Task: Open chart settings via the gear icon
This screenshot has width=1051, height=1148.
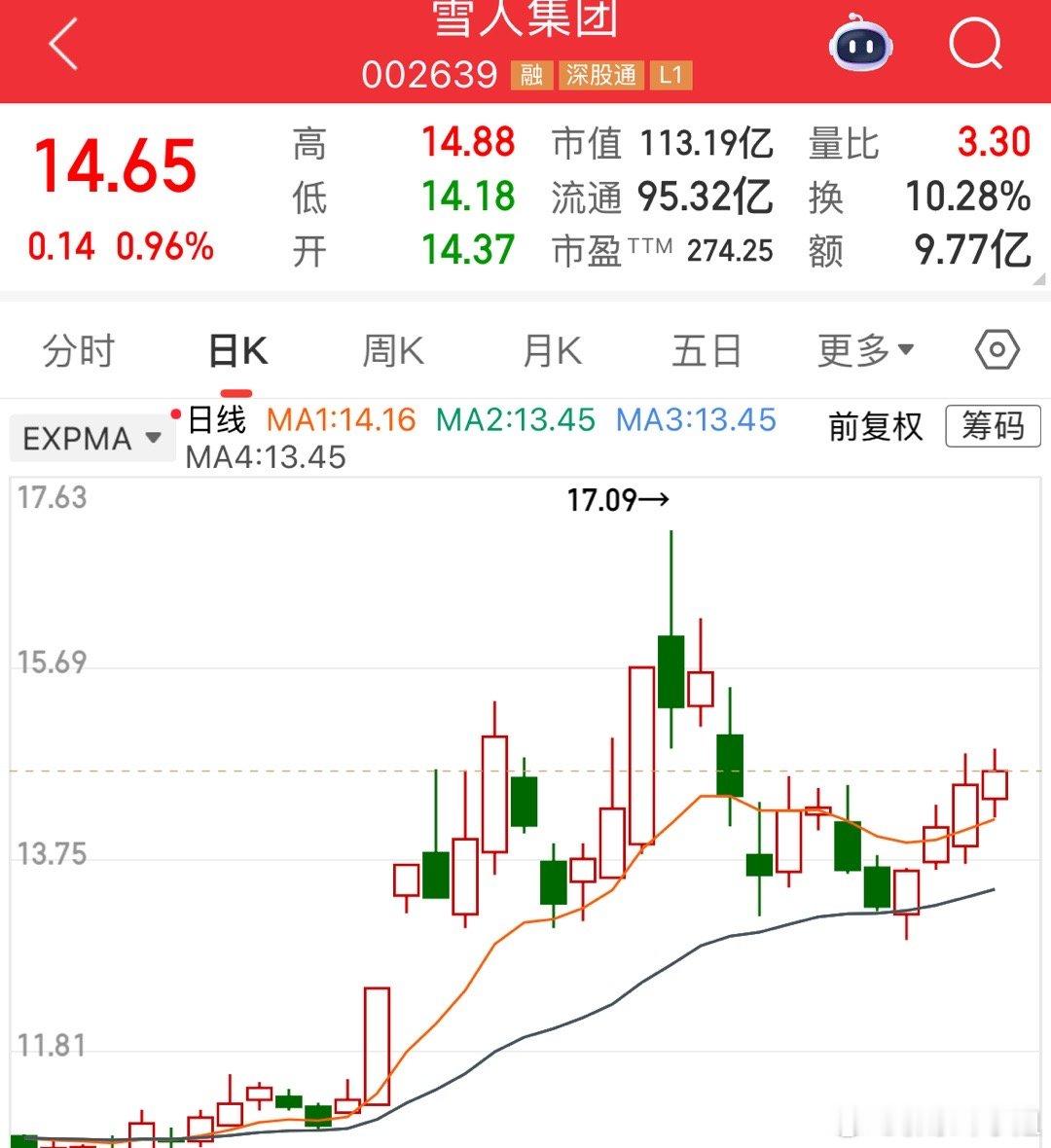Action: 996,348
